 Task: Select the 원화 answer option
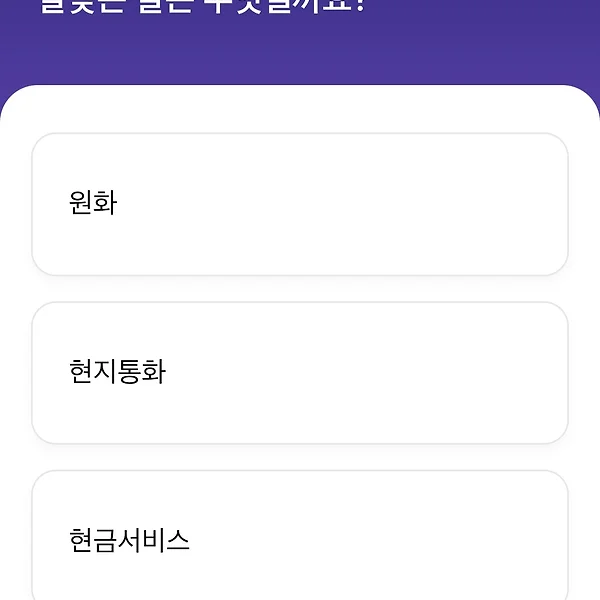(x=300, y=204)
